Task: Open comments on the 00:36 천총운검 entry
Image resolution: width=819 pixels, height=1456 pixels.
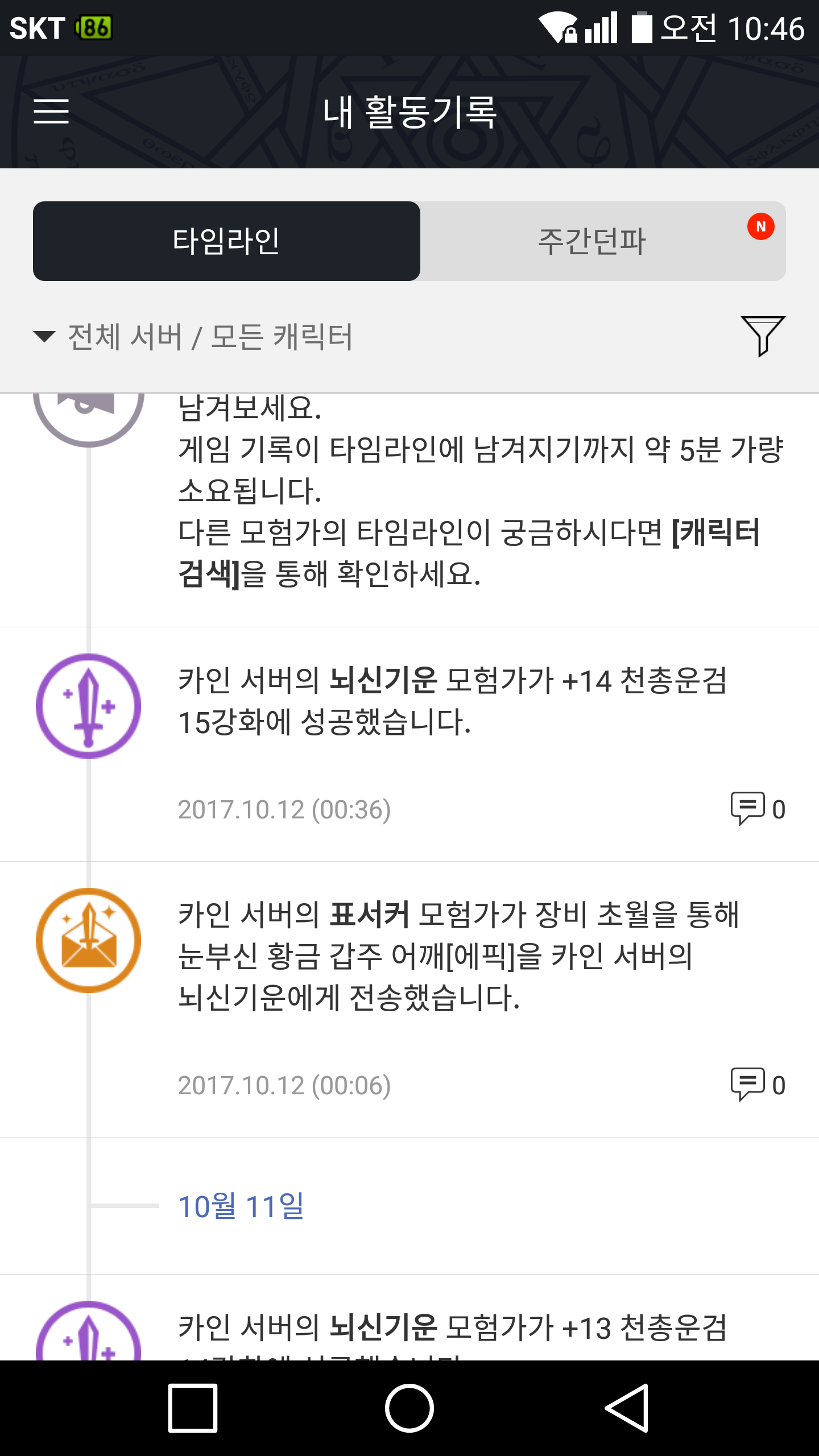Action: point(758,809)
